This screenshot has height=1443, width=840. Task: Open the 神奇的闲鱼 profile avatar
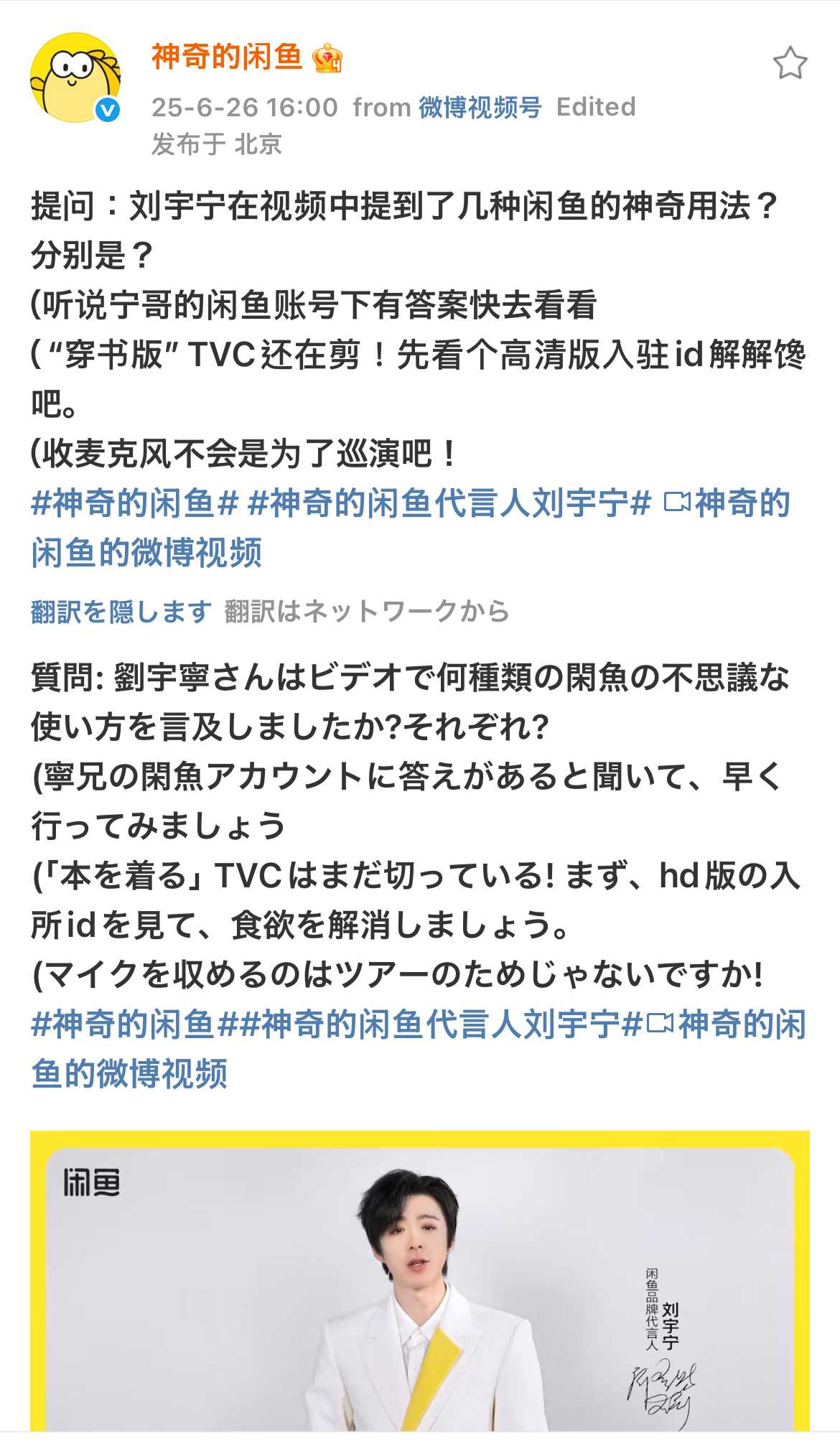75,78
